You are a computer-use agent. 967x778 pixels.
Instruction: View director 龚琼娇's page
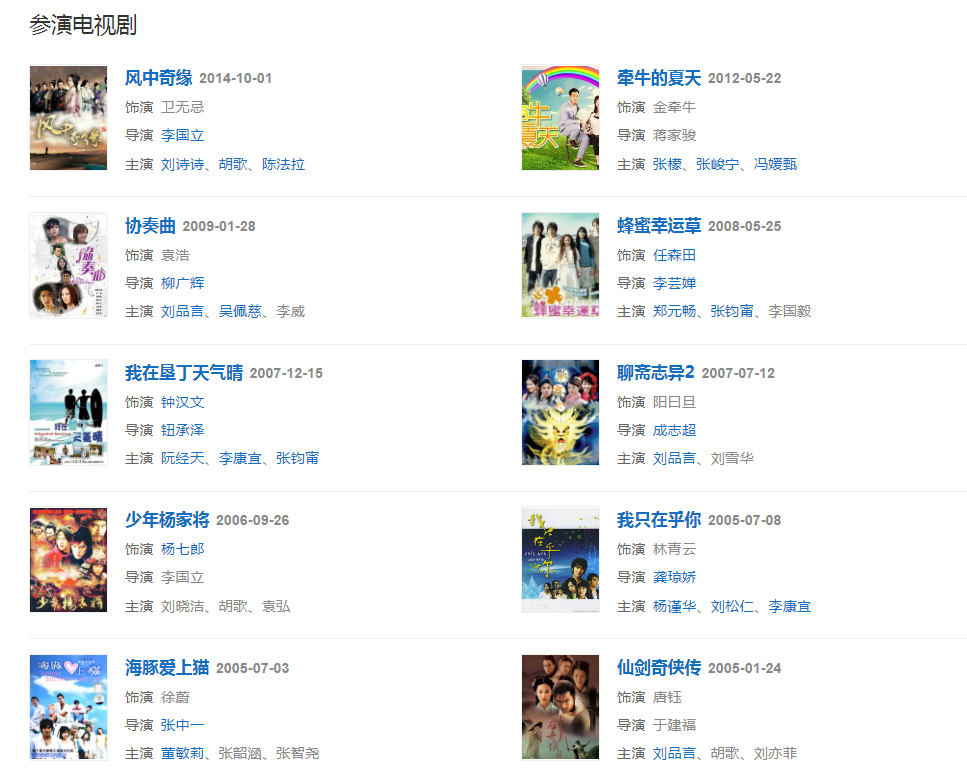[x=674, y=577]
